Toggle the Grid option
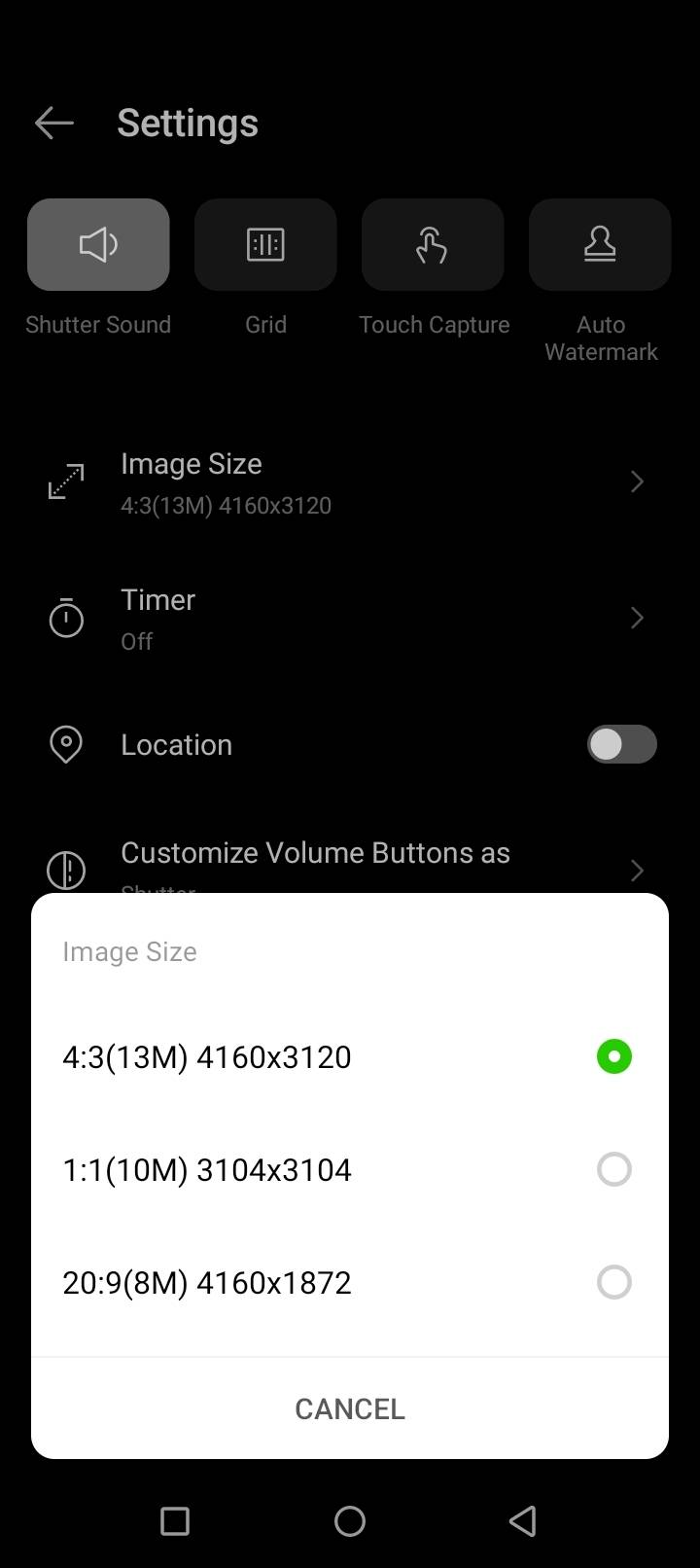Image resolution: width=700 pixels, height=1568 pixels. point(265,245)
